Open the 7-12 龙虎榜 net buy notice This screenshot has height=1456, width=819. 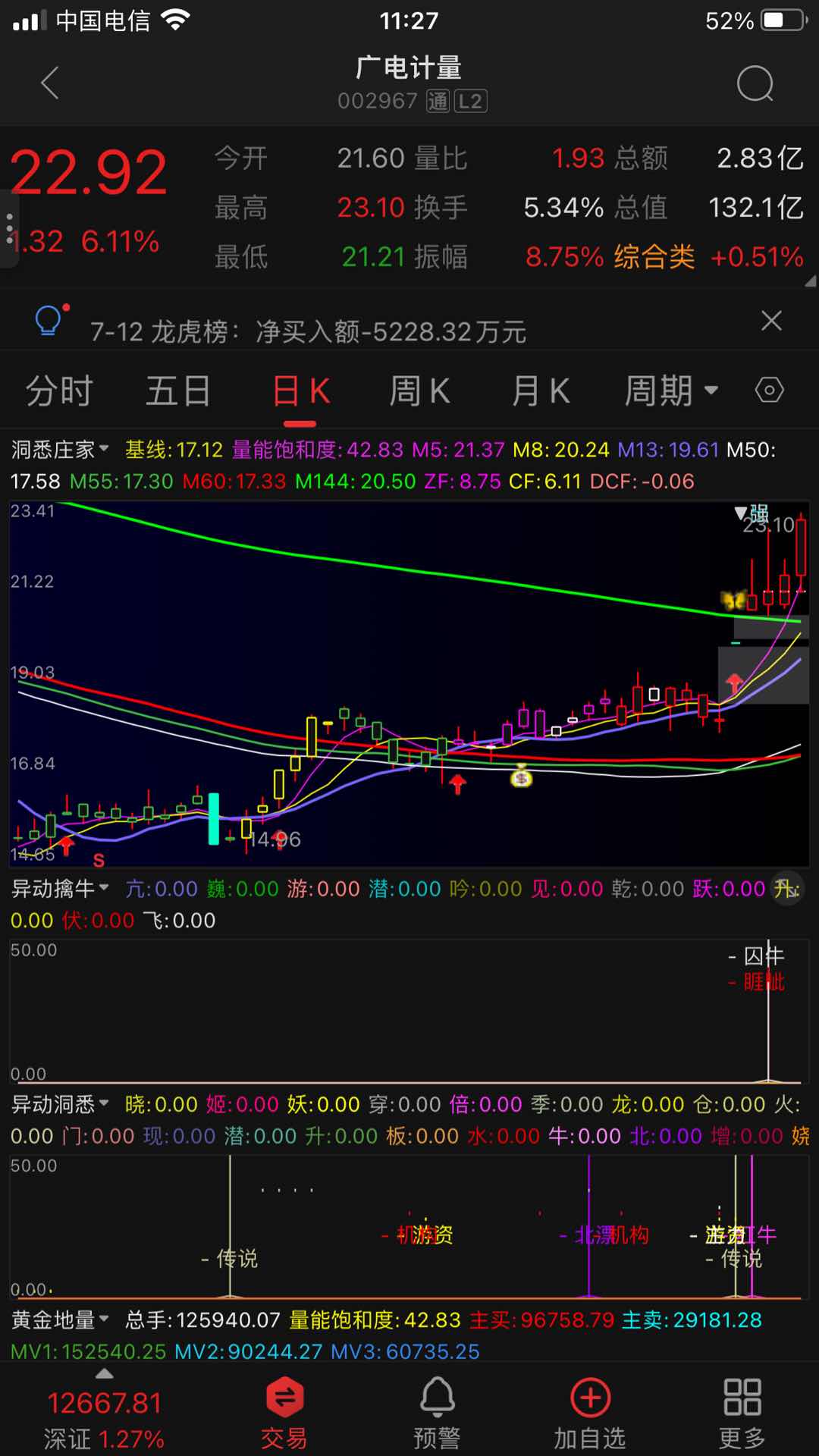[x=308, y=331]
